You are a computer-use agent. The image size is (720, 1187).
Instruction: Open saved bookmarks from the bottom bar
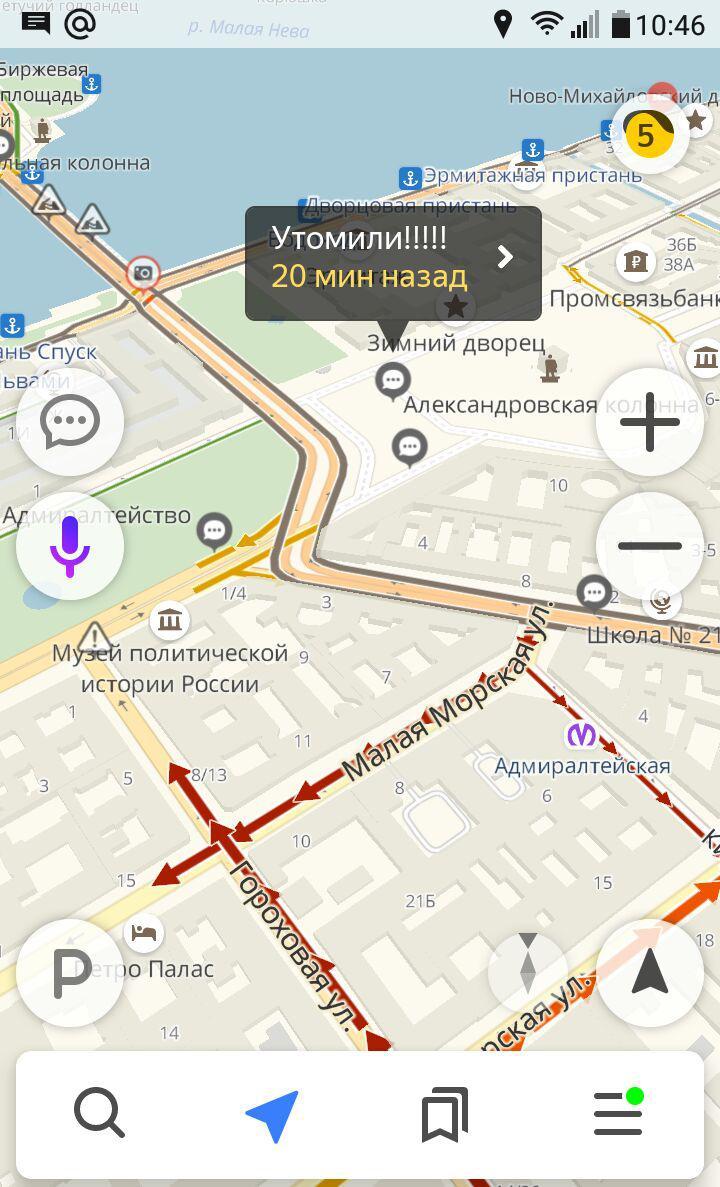tap(445, 1115)
